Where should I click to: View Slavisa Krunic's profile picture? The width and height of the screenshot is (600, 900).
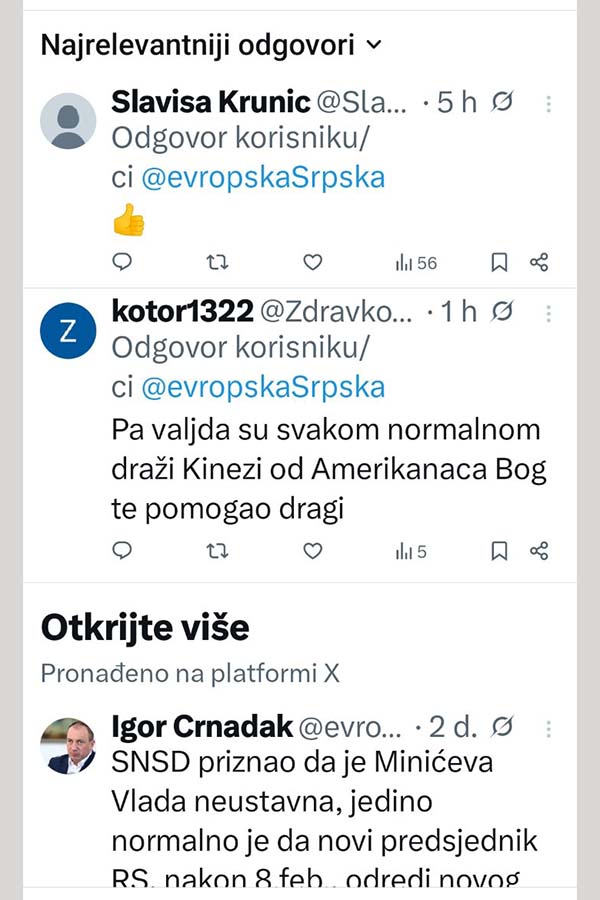[68, 121]
